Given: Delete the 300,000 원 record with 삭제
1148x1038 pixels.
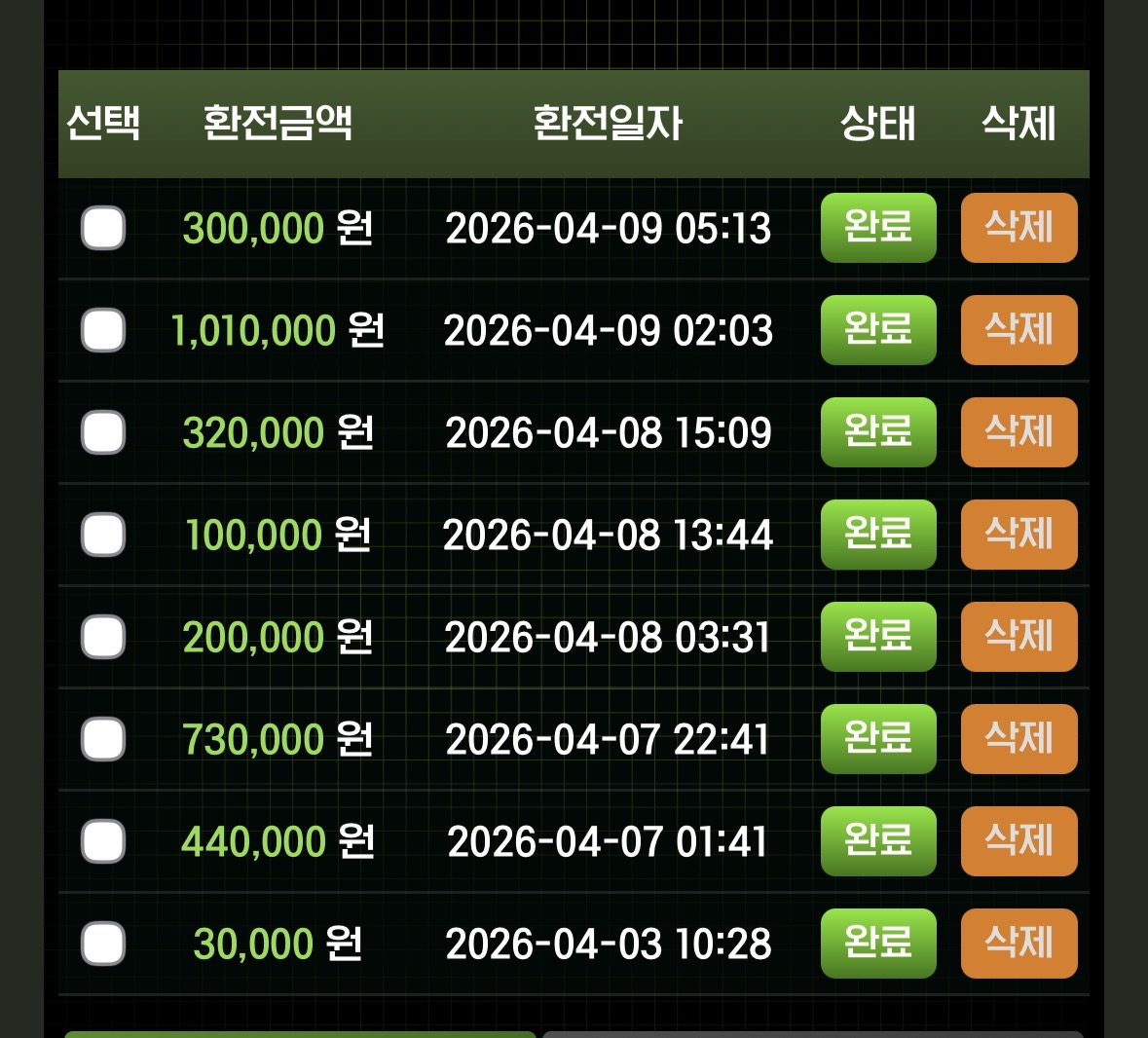Looking at the screenshot, I should pos(1018,228).
